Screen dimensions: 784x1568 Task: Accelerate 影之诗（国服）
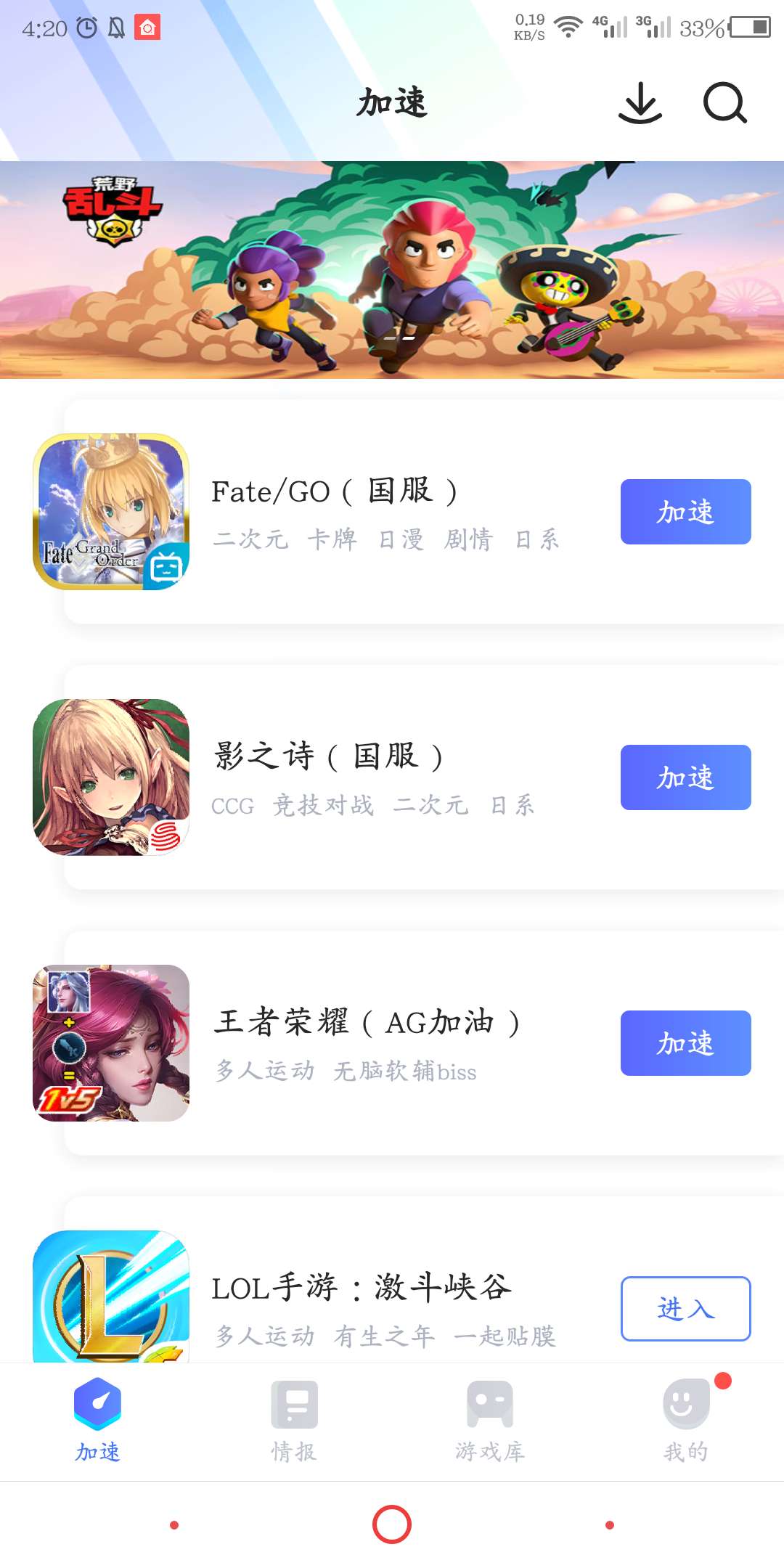(685, 777)
